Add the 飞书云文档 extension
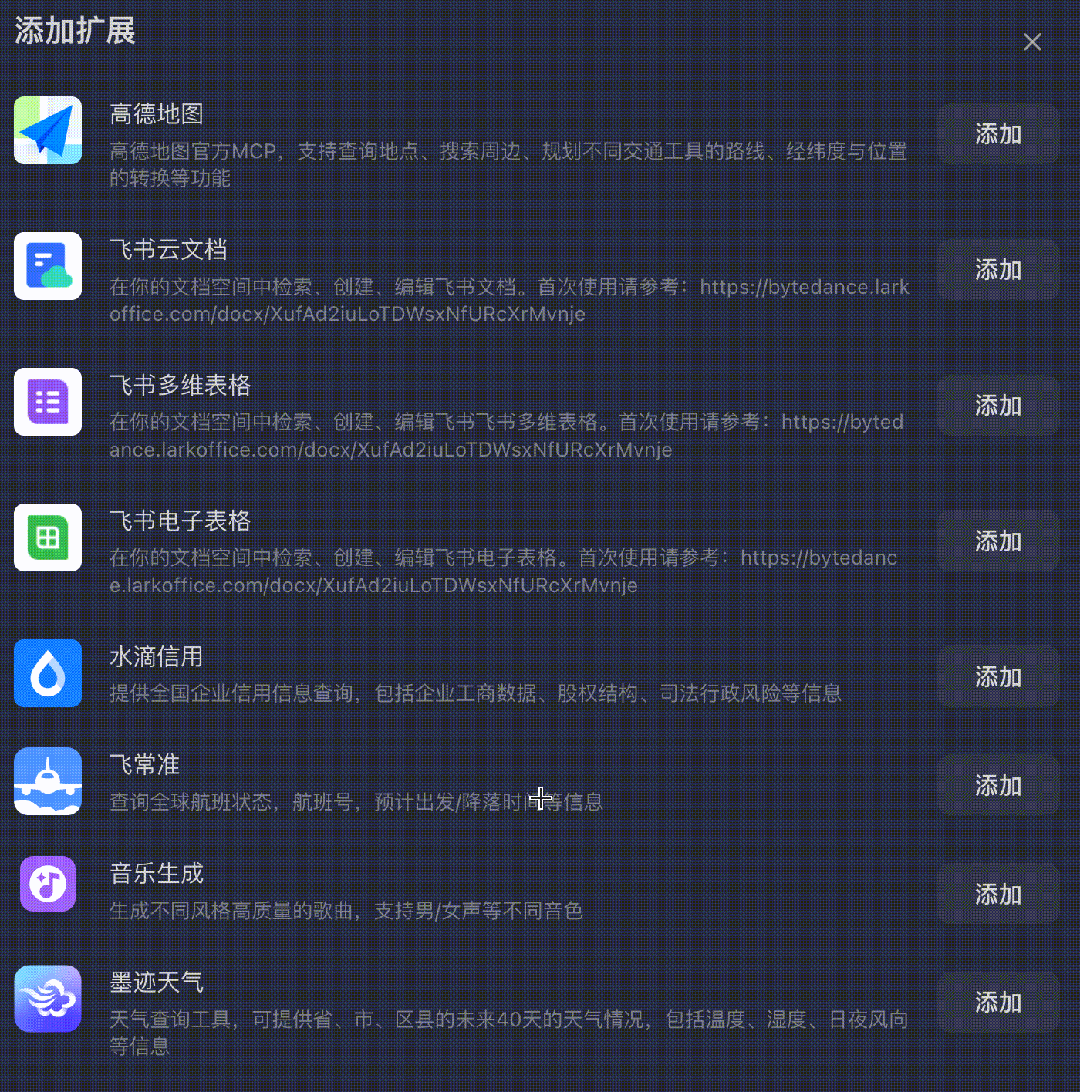The height and width of the screenshot is (1092, 1080). pos(997,270)
